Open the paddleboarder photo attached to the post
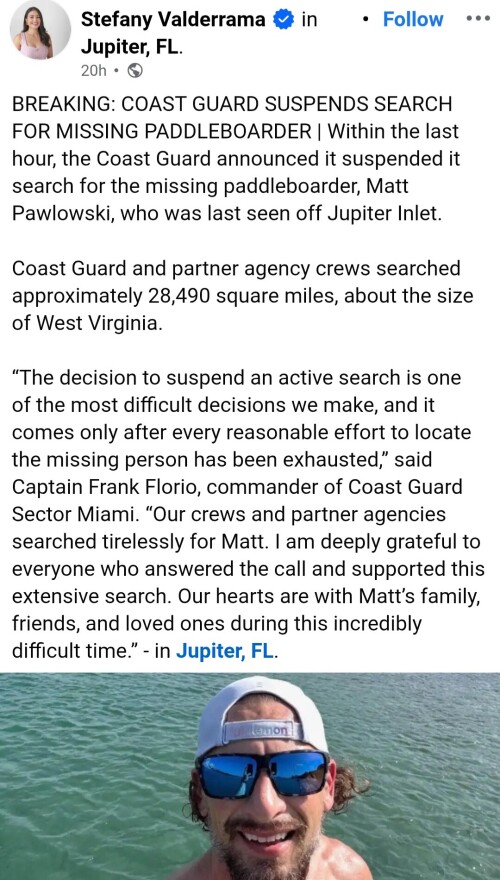Viewport: 500px width, 880px height. (x=250, y=776)
